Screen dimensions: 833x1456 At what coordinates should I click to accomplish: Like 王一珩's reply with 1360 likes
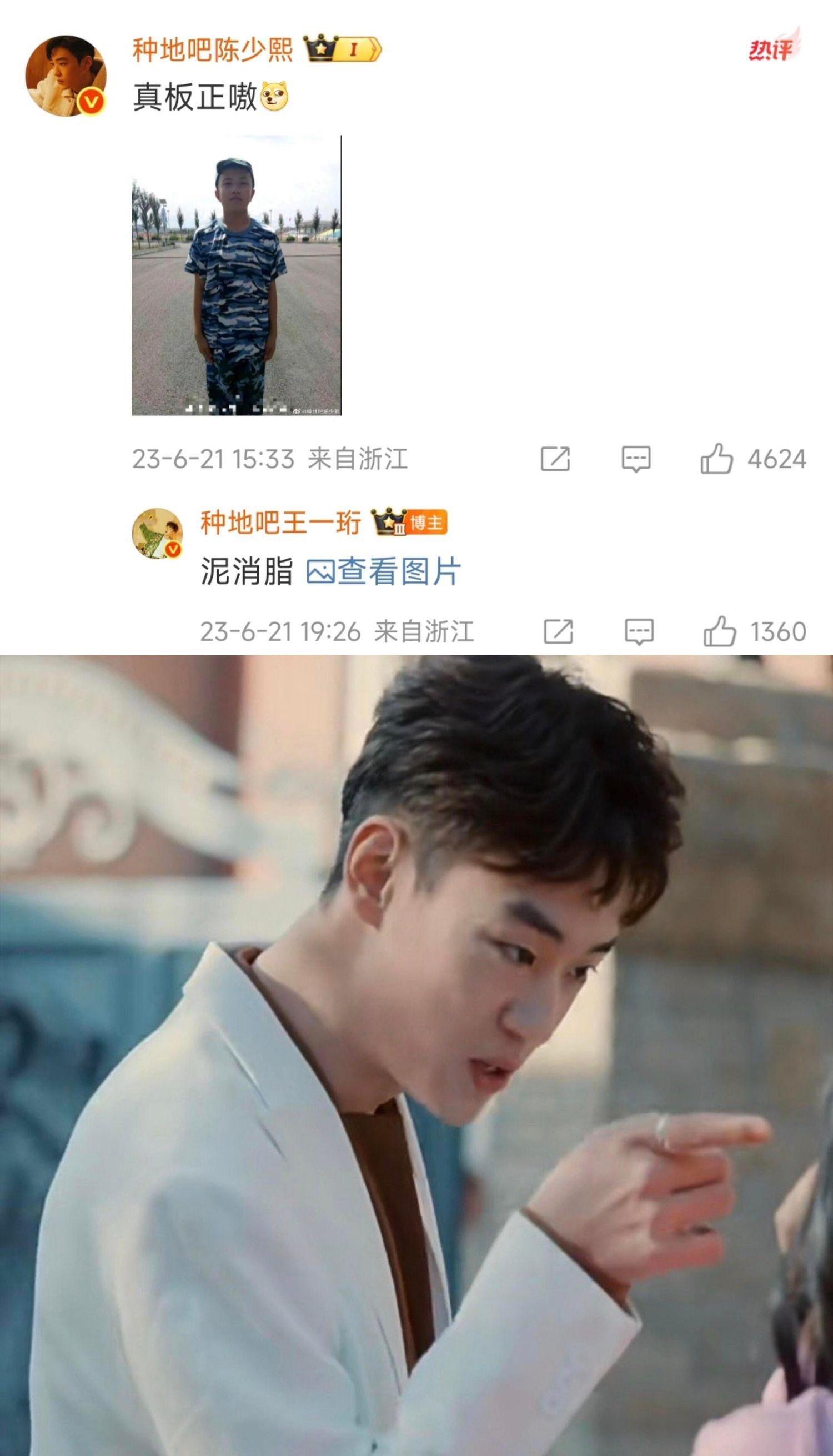point(720,631)
